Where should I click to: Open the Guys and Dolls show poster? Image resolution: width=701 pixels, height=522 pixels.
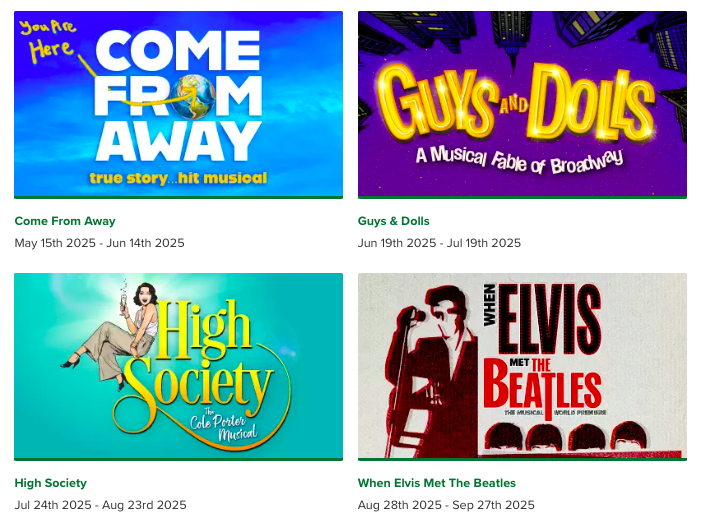(x=522, y=104)
